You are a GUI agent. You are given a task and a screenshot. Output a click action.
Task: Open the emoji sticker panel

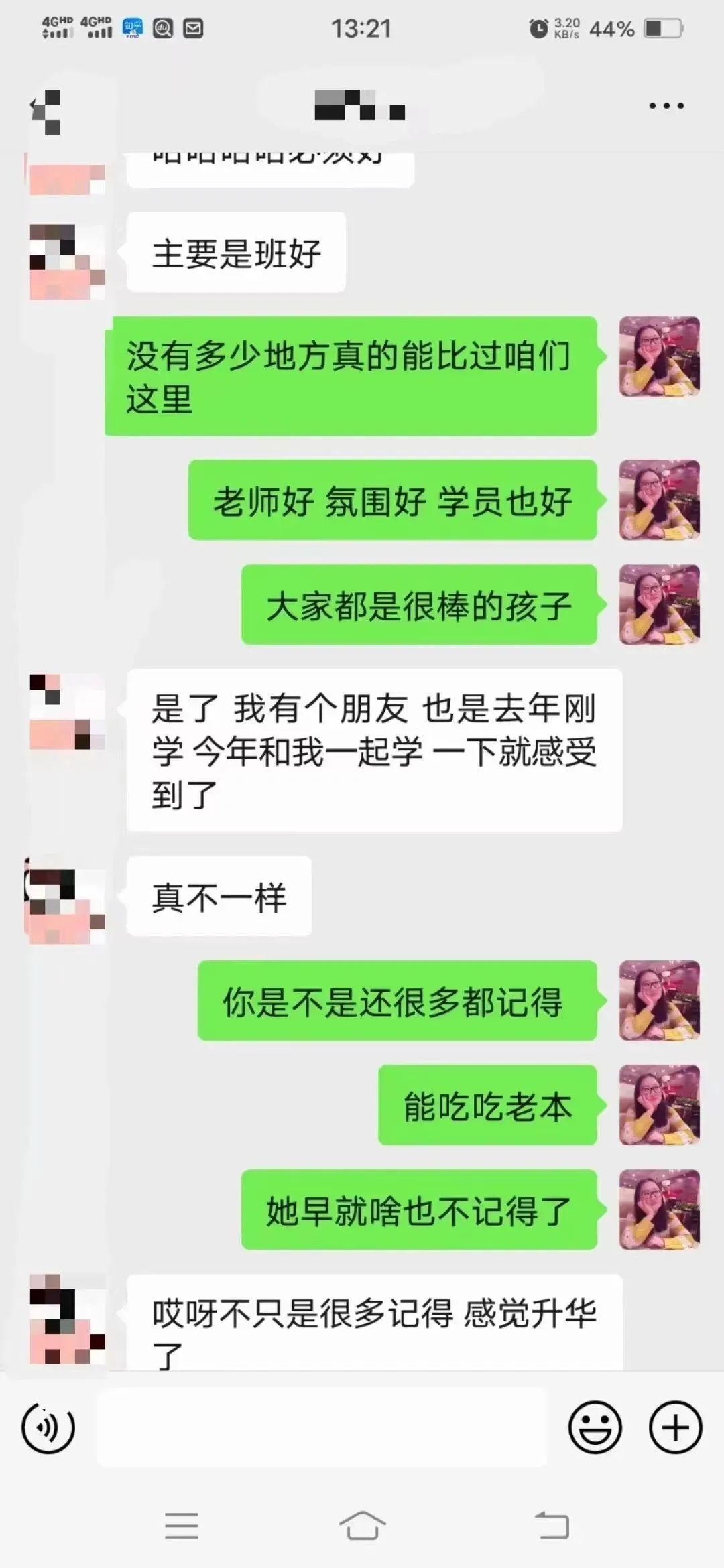click(x=595, y=1428)
